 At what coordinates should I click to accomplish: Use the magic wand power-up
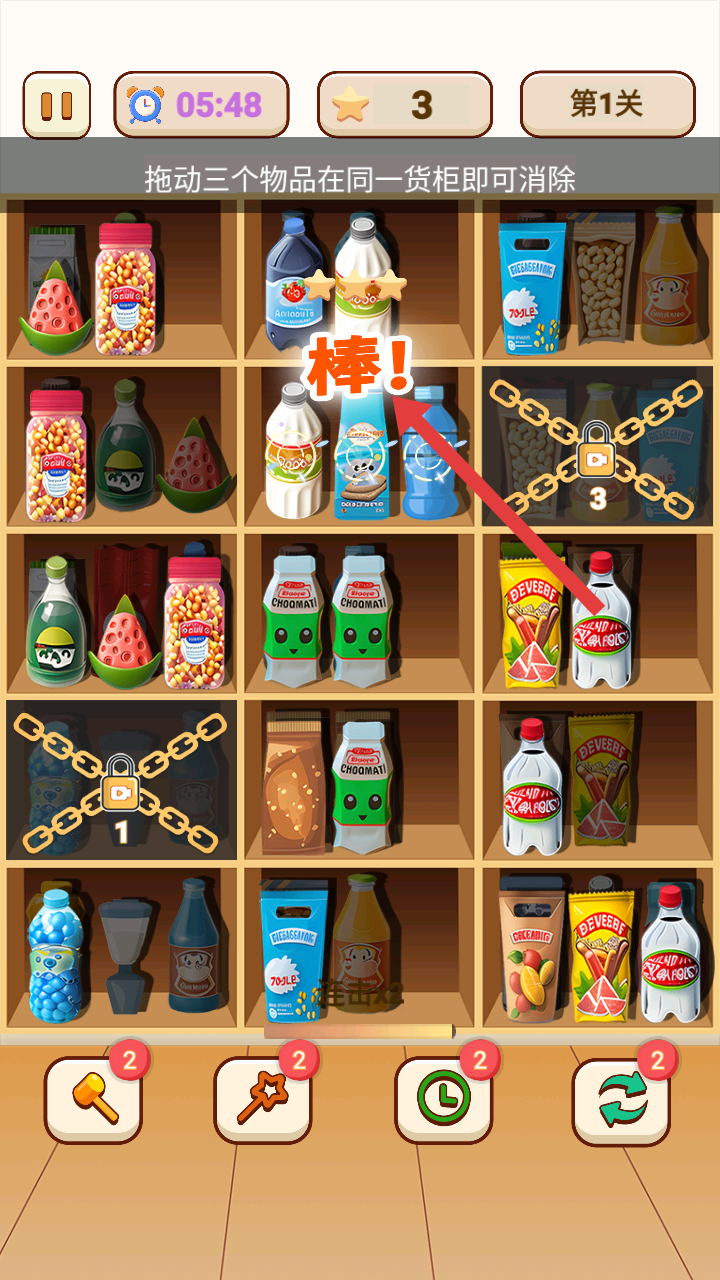[x=263, y=1100]
